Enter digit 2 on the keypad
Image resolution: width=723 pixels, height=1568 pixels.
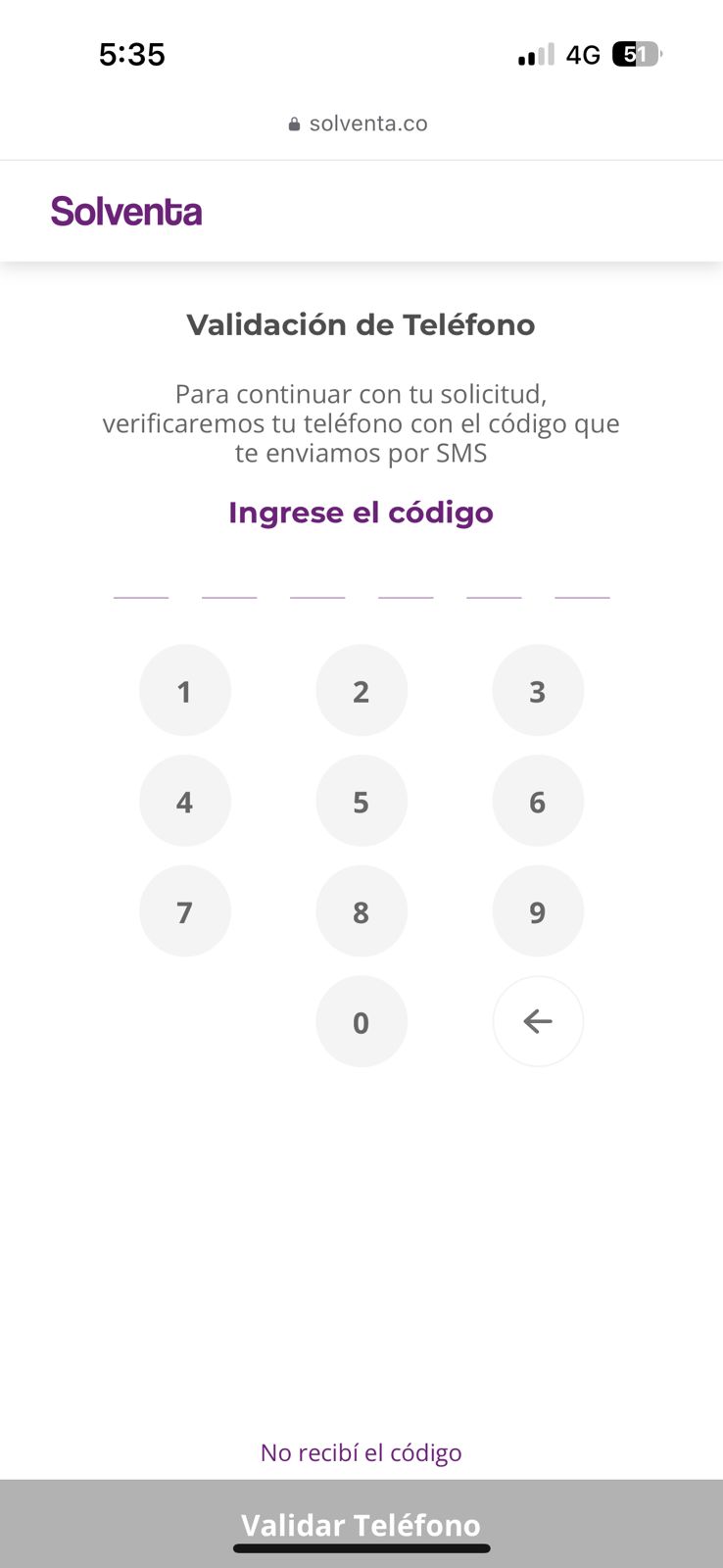coord(361,691)
